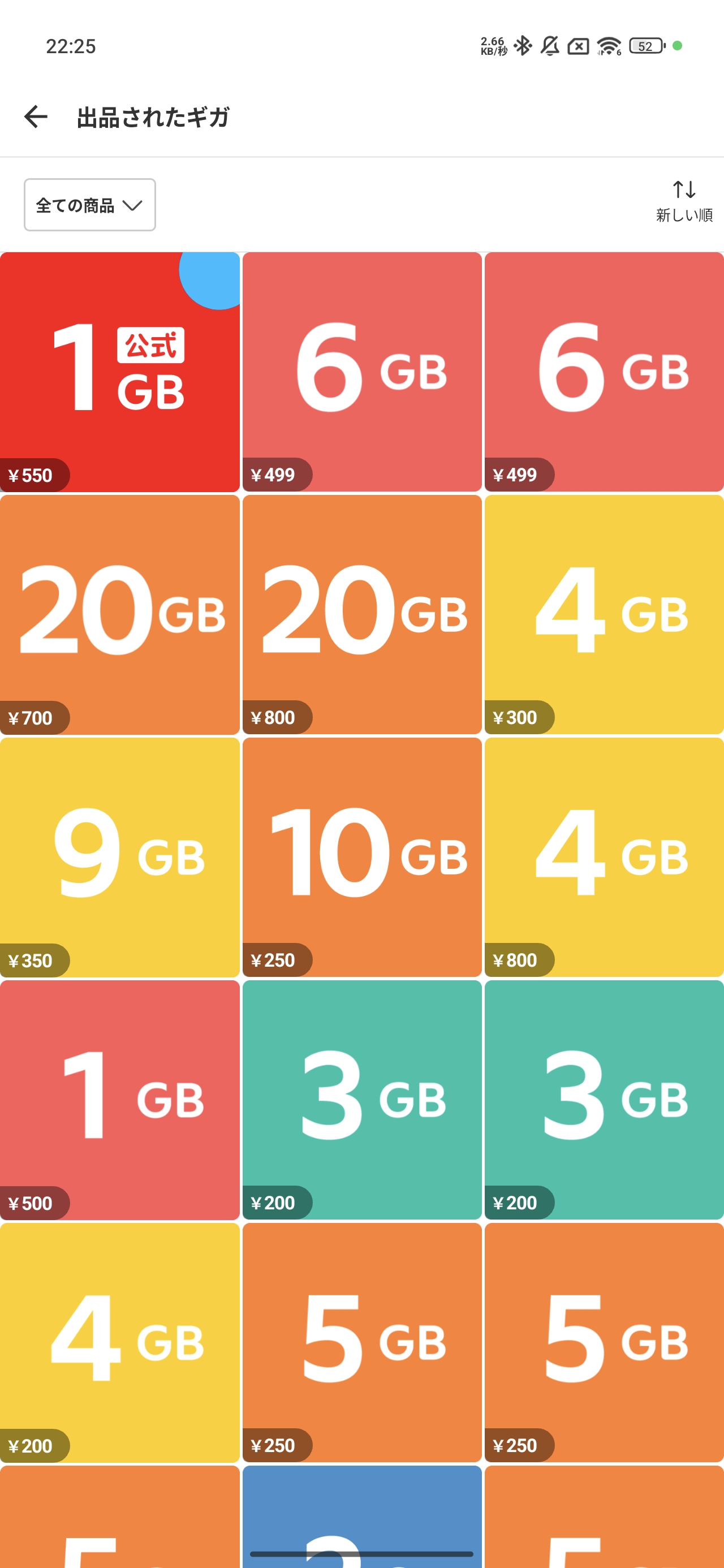This screenshot has height=1568, width=724.
Task: Select the 10GB listing for ¥250
Action: coord(361,856)
